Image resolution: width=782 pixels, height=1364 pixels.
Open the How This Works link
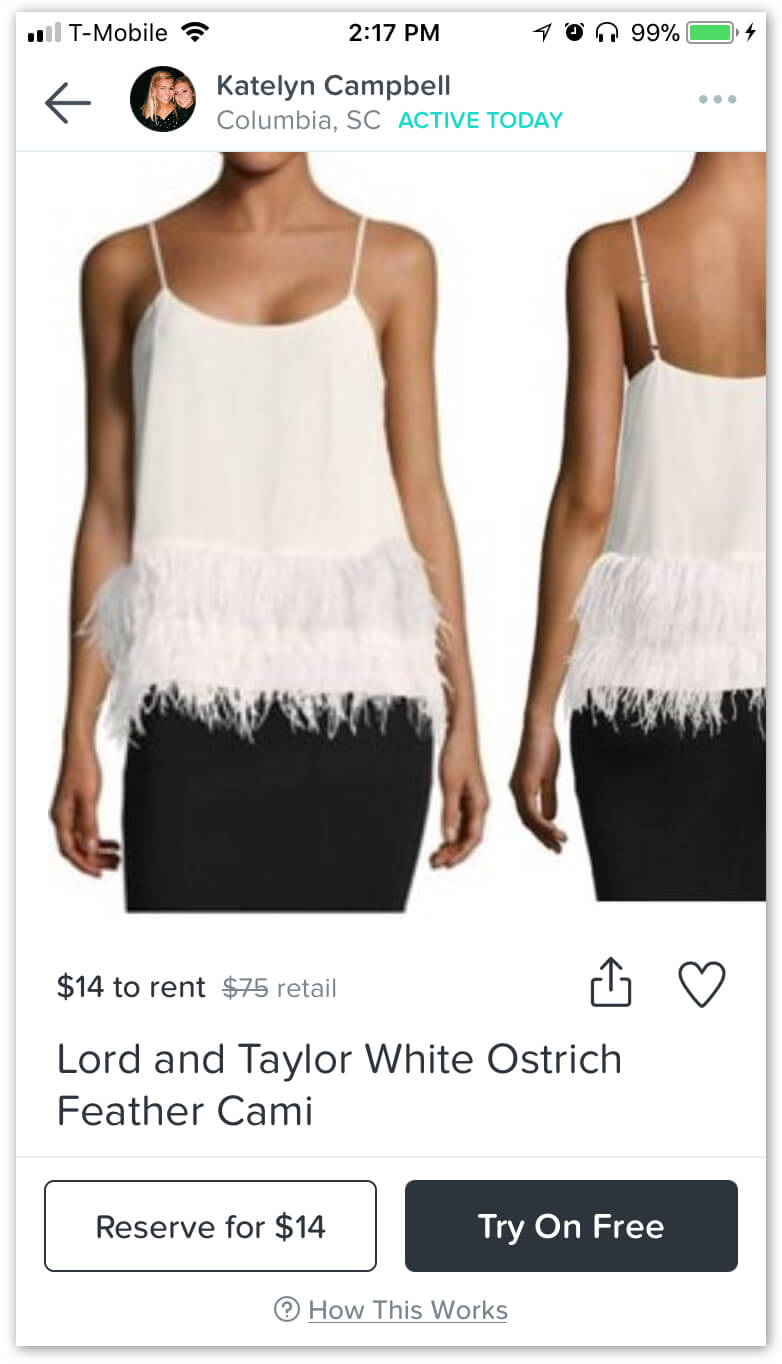[407, 1310]
